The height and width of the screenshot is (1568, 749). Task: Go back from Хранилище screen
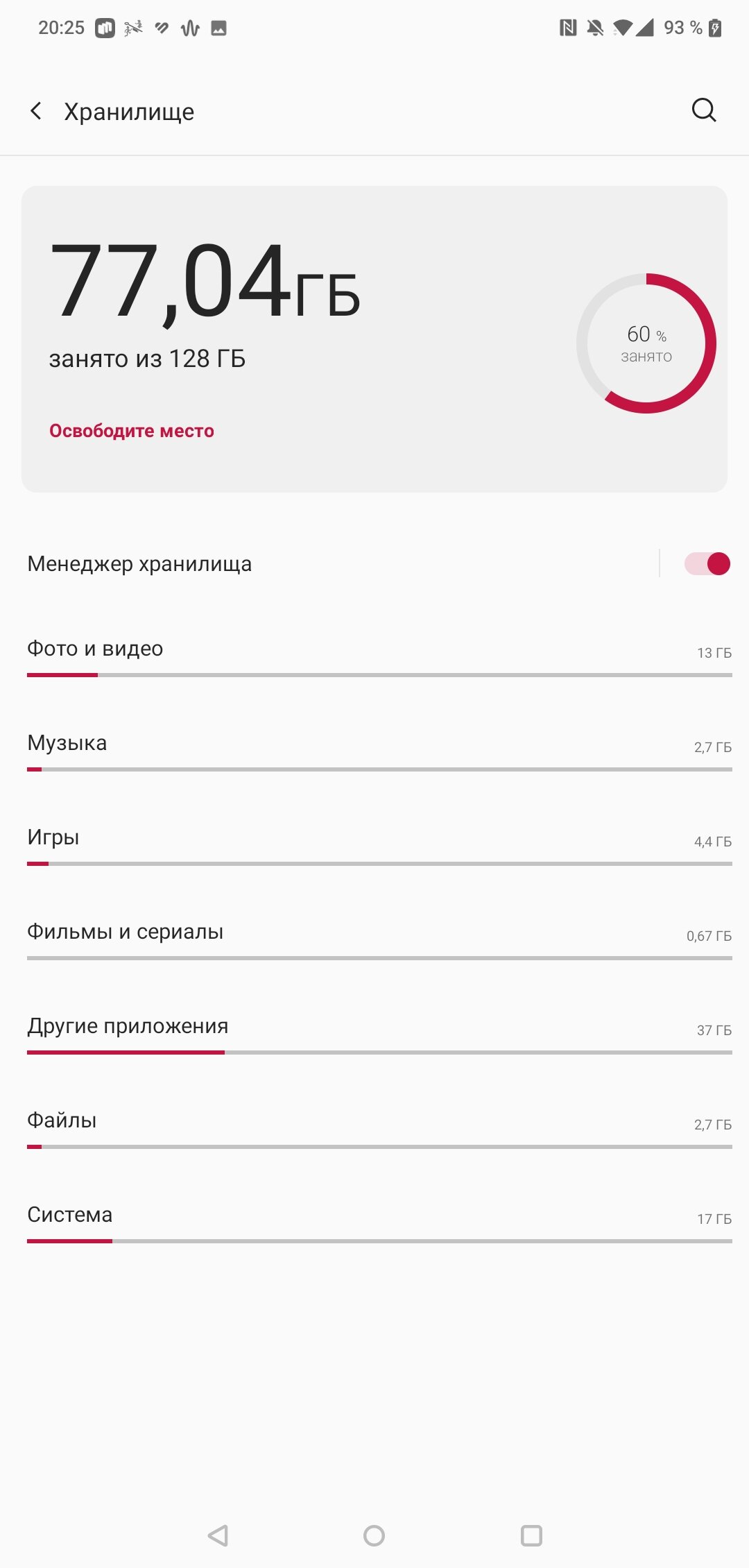[x=36, y=111]
